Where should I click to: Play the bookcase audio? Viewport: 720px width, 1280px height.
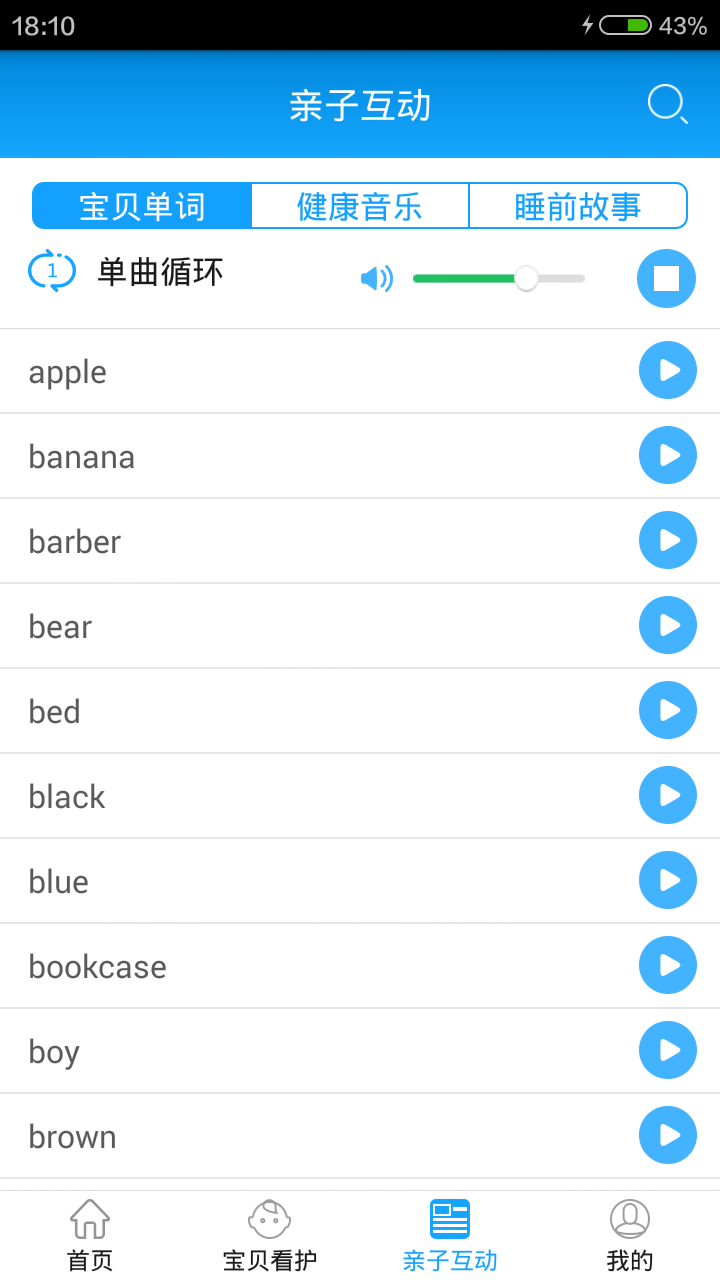click(x=667, y=965)
